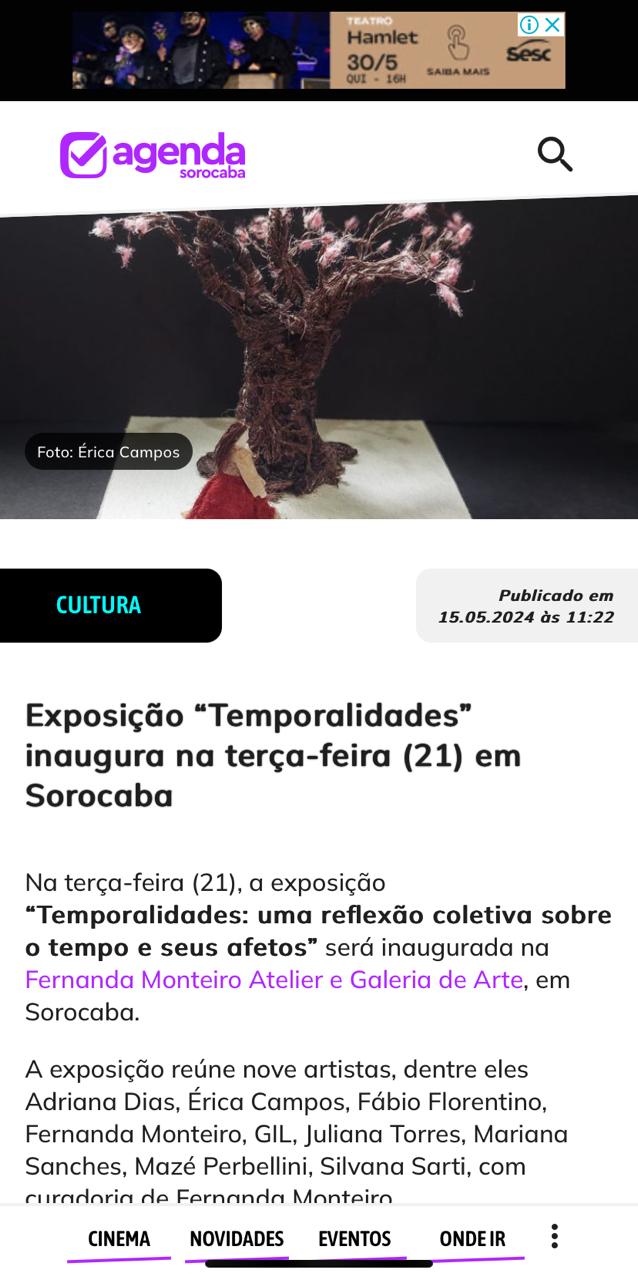The height and width of the screenshot is (1280, 638).
Task: Switch to the Cinema section
Action: pyautogui.click(x=119, y=1239)
